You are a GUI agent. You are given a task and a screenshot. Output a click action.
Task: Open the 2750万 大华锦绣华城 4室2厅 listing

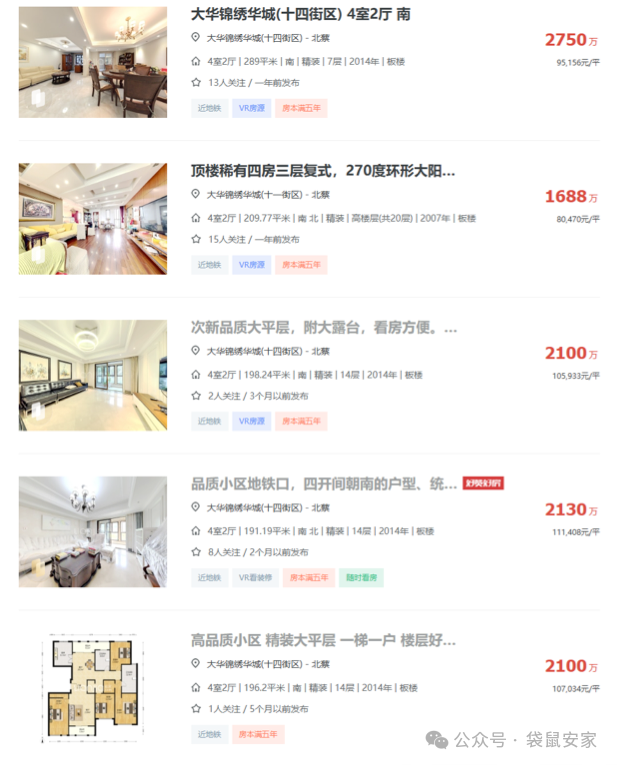coord(300,14)
